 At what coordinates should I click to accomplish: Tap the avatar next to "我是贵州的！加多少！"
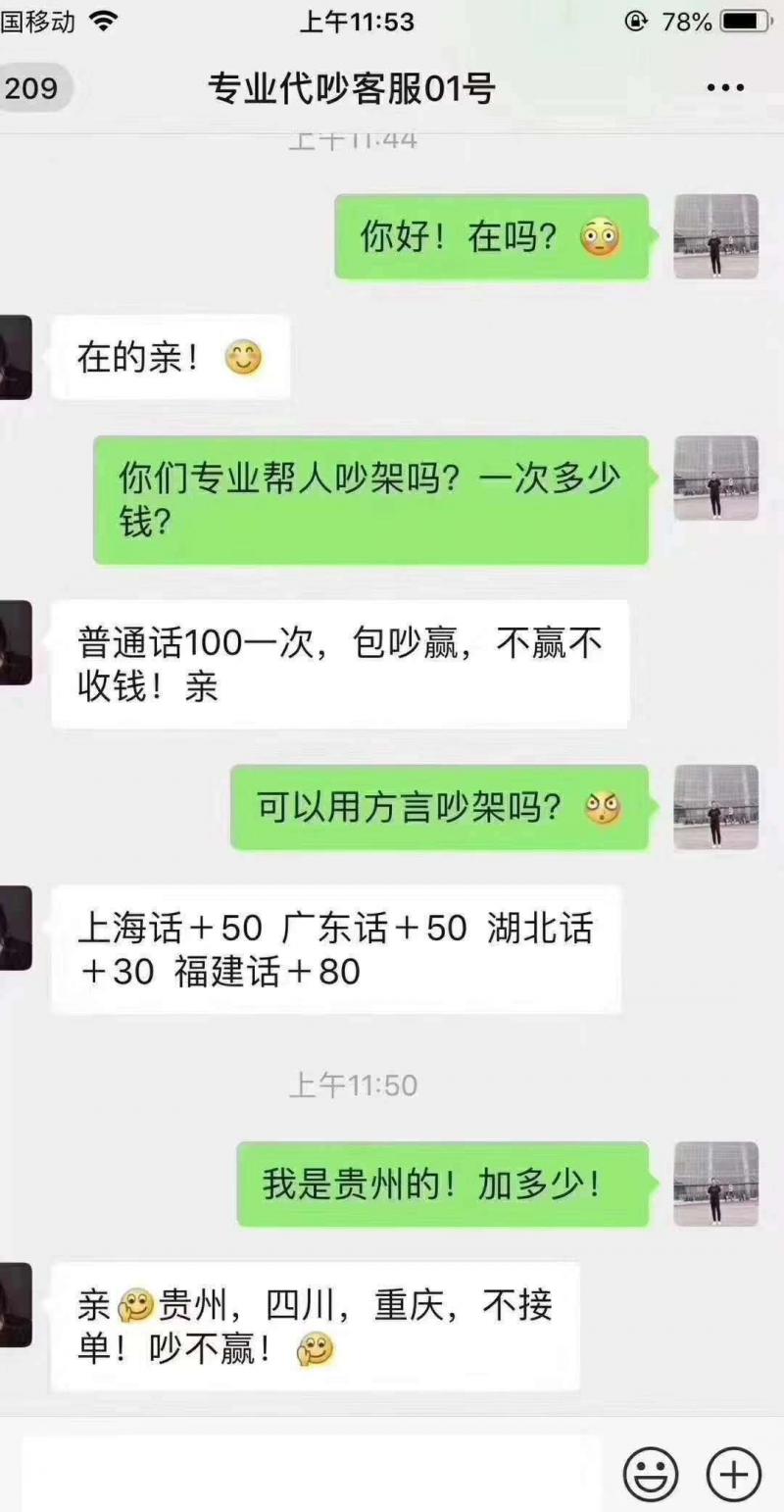coord(715,1184)
